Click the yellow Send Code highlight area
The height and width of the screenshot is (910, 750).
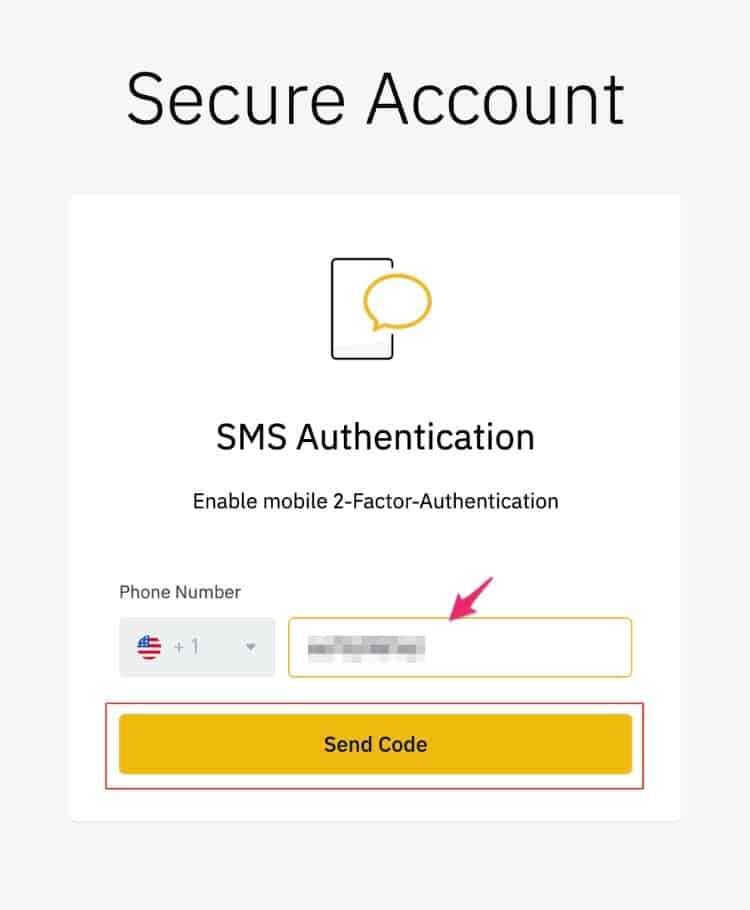(375, 744)
